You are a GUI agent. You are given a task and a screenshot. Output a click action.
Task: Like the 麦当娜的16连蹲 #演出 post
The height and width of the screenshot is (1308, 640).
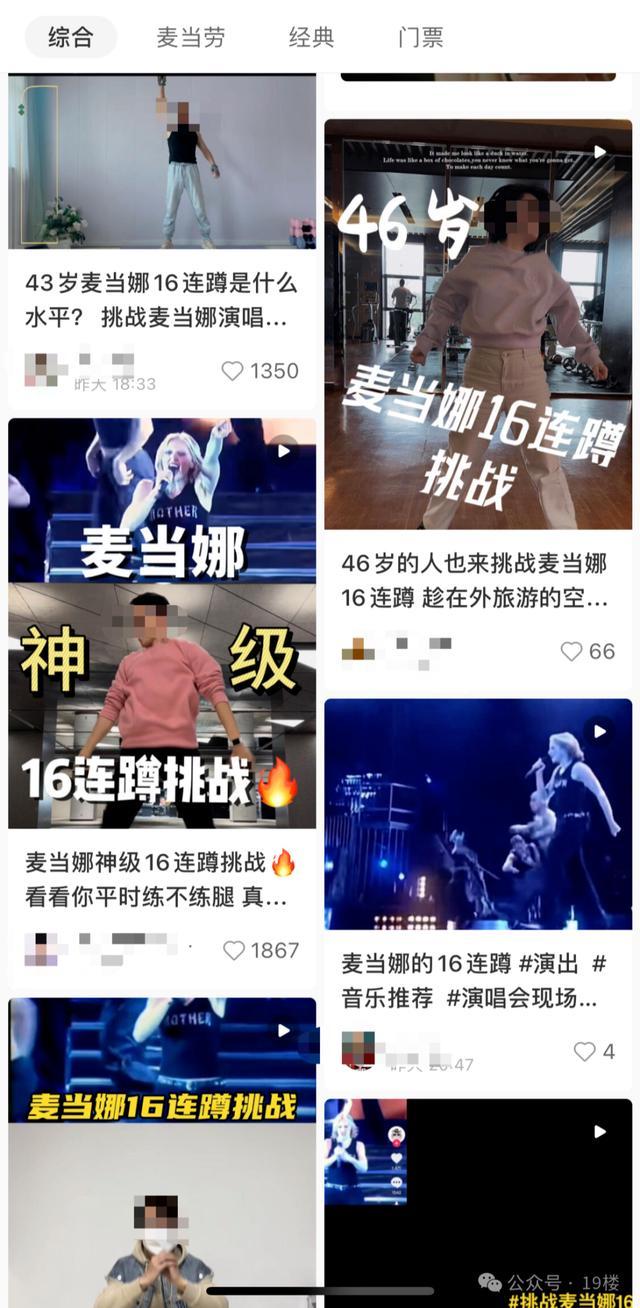[x=584, y=1051]
